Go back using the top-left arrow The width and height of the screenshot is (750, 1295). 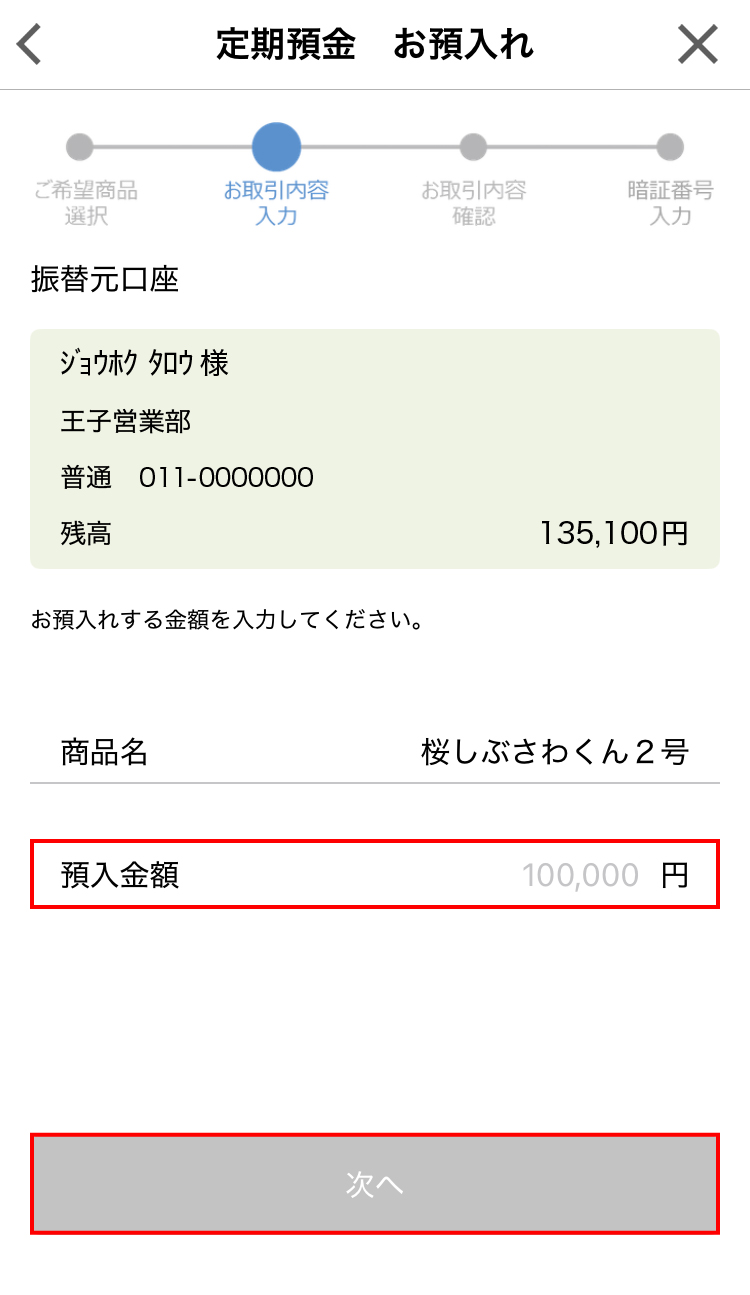point(30,45)
